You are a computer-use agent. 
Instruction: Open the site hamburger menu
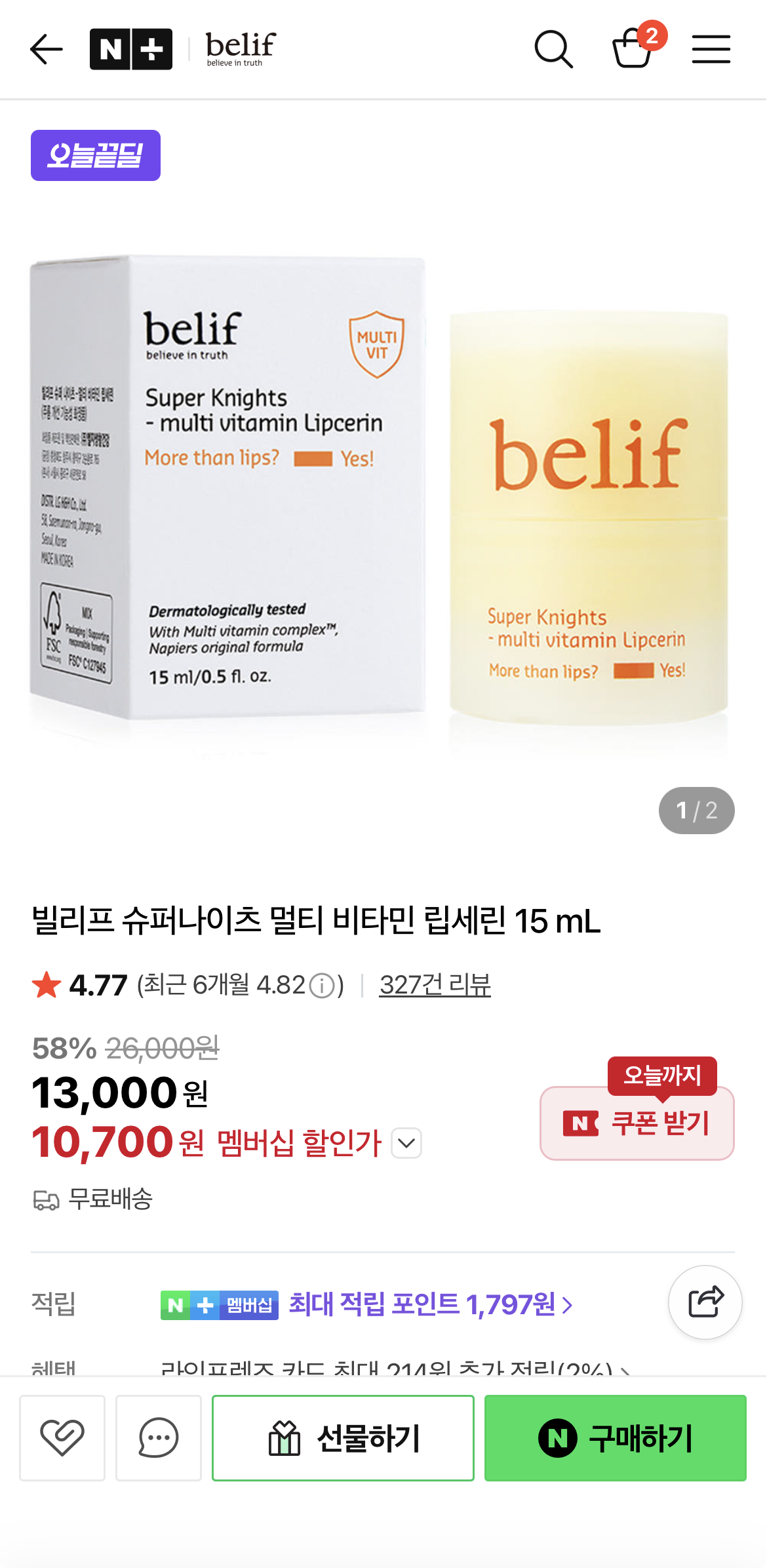tap(711, 48)
